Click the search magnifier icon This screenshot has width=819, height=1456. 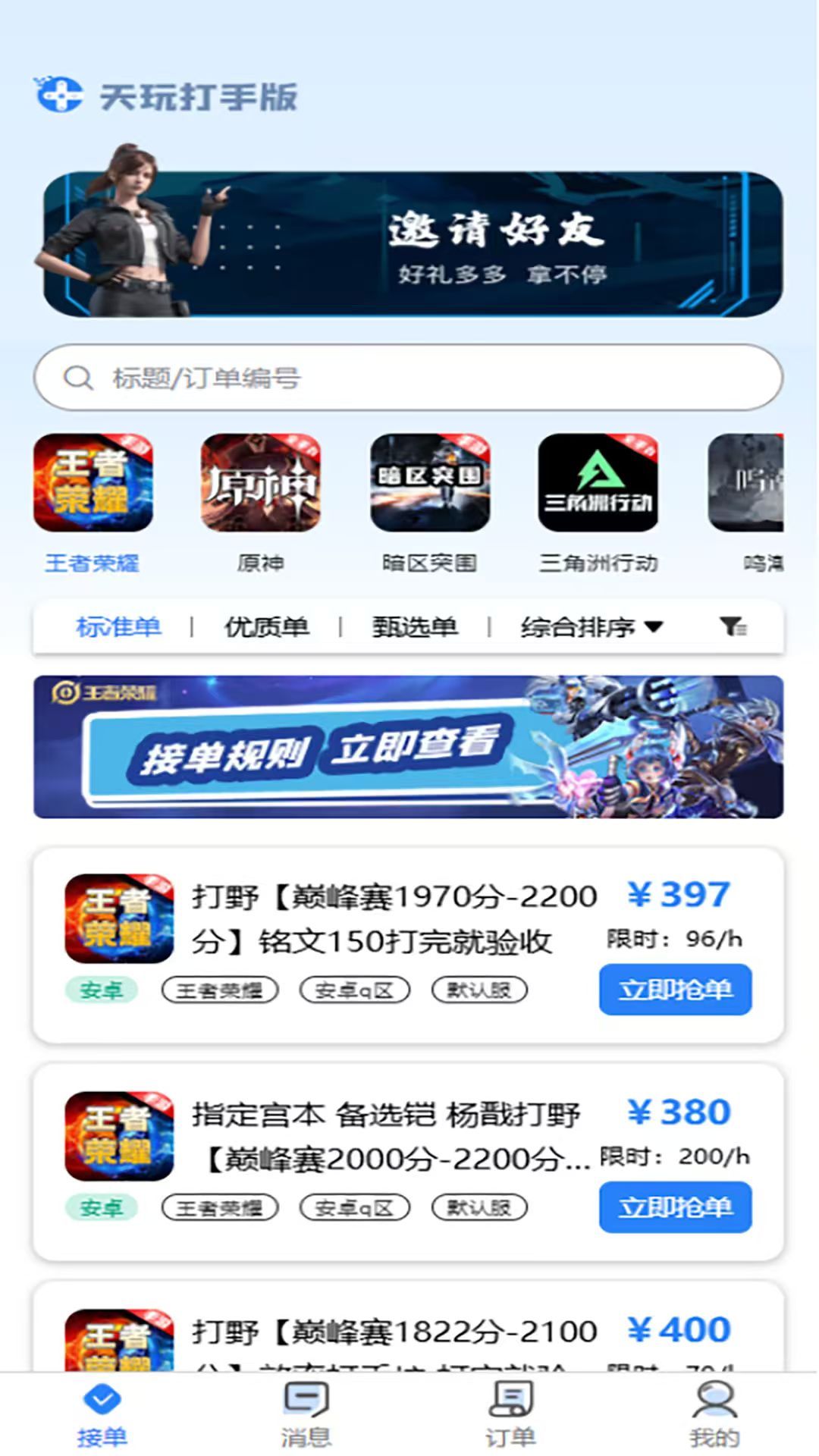click(78, 376)
